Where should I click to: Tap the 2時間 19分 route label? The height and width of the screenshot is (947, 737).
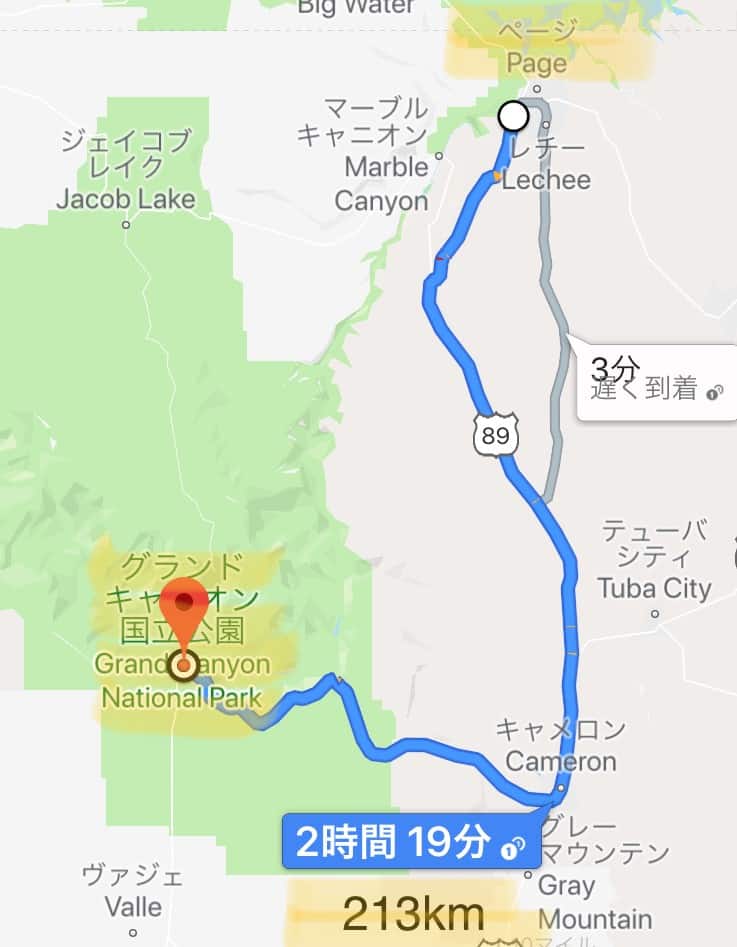click(411, 842)
